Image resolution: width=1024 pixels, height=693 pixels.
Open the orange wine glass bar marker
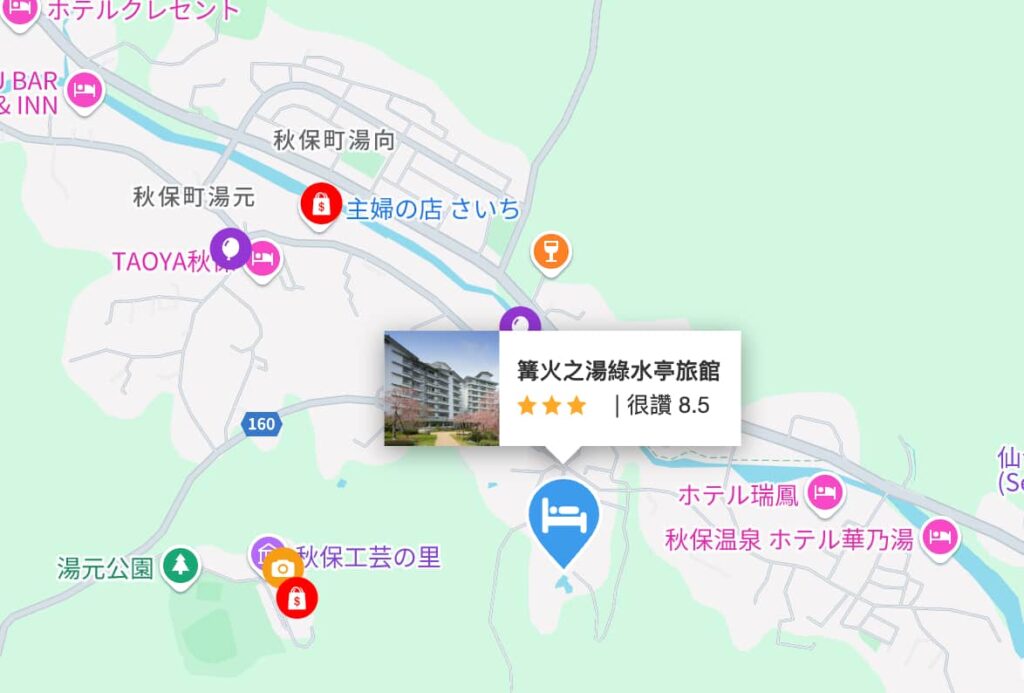[549, 250]
